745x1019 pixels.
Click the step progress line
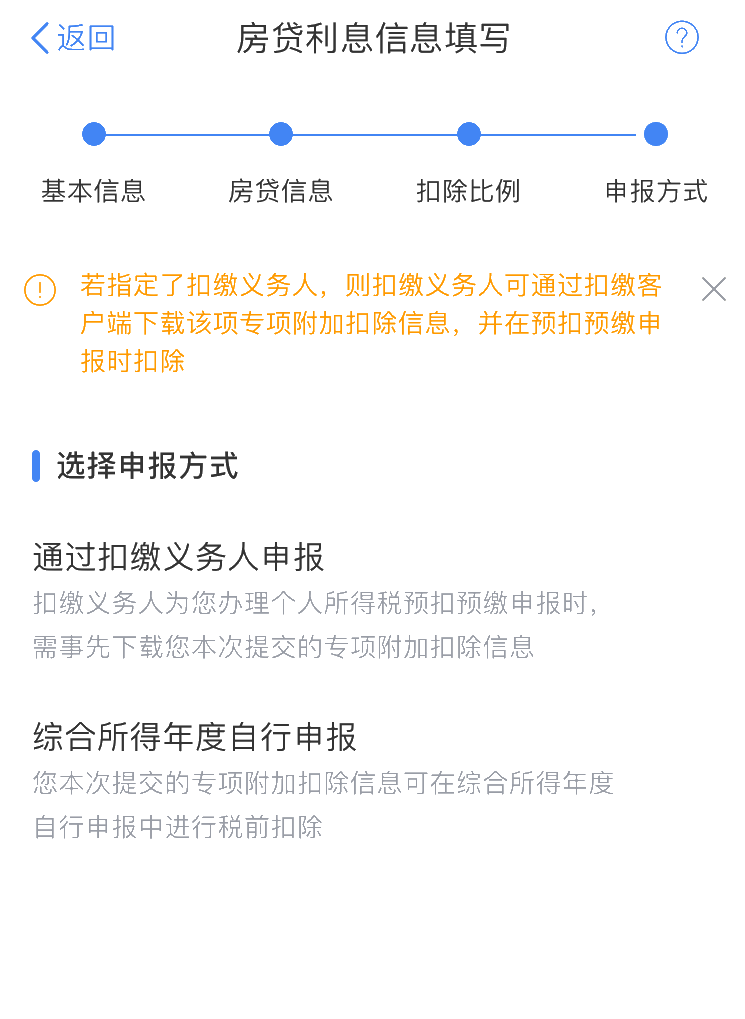(375, 133)
